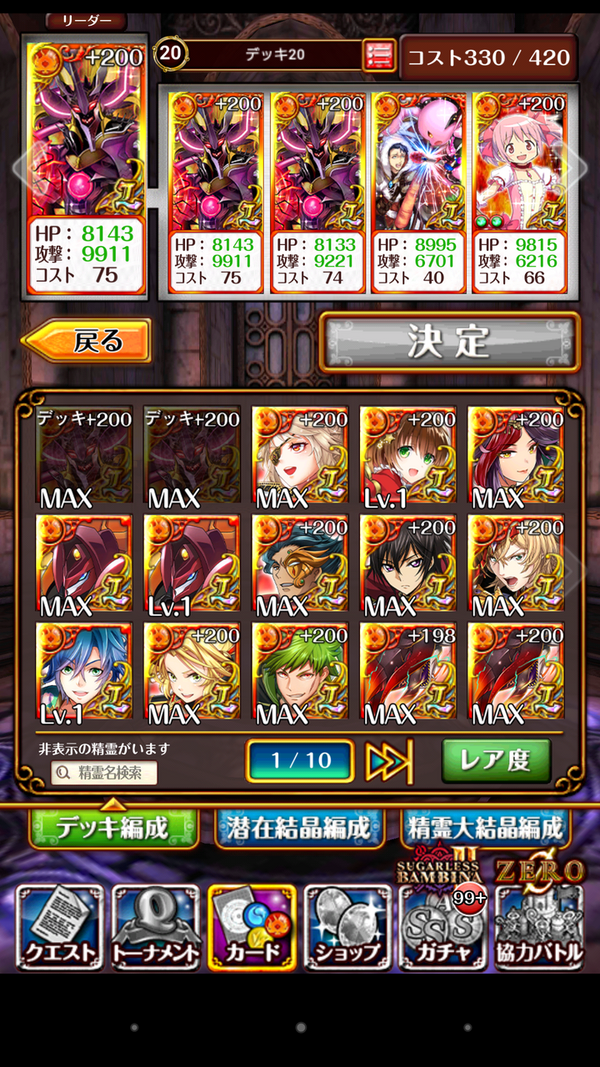Open the 1 / 10 page indicator

(x=300, y=761)
